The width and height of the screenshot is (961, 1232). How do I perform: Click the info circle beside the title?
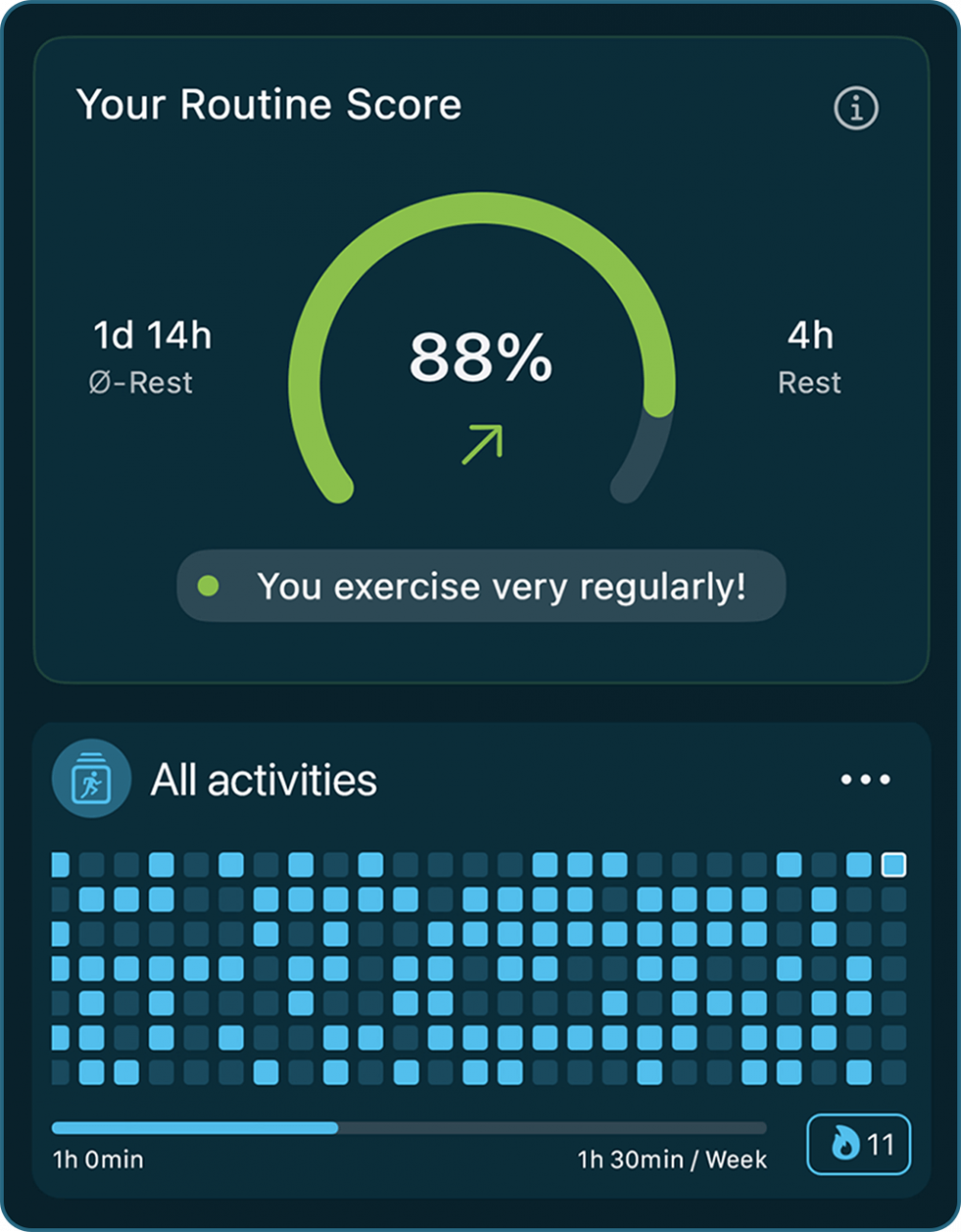[x=855, y=108]
